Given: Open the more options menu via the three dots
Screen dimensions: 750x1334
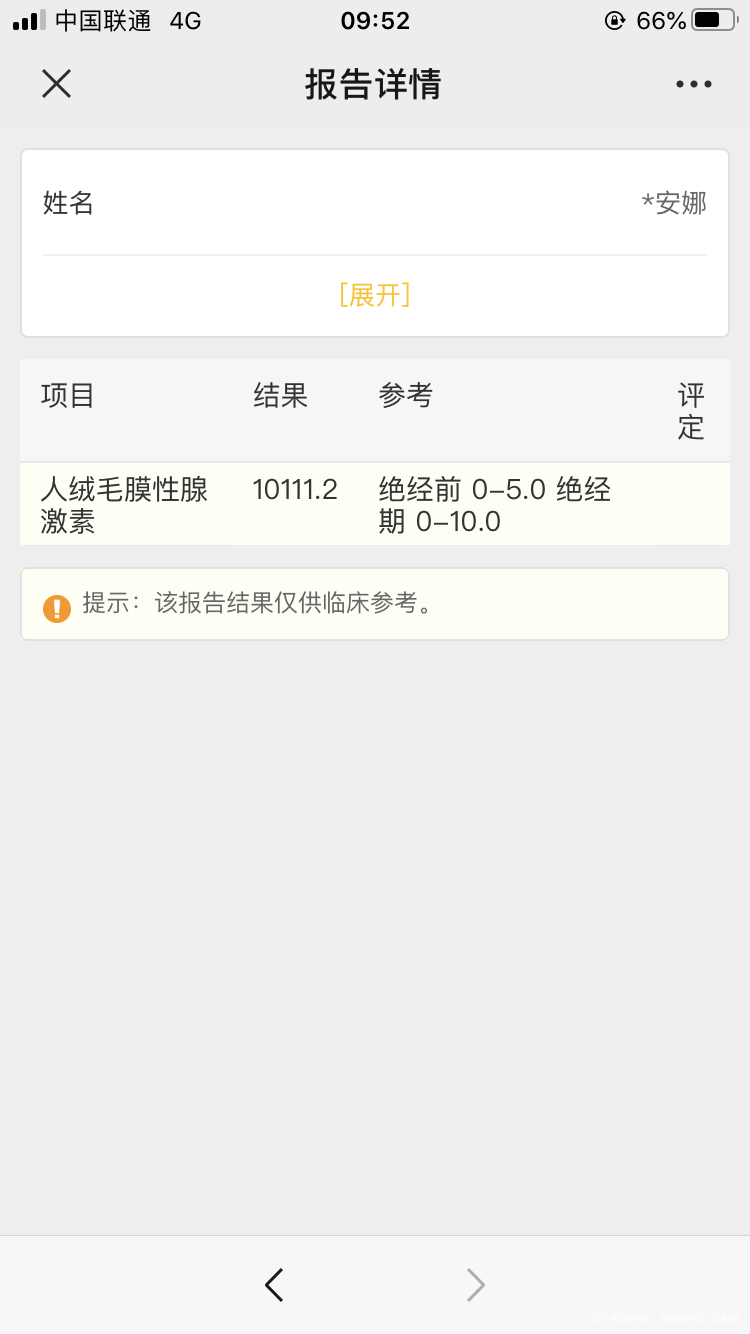Looking at the screenshot, I should pos(693,84).
